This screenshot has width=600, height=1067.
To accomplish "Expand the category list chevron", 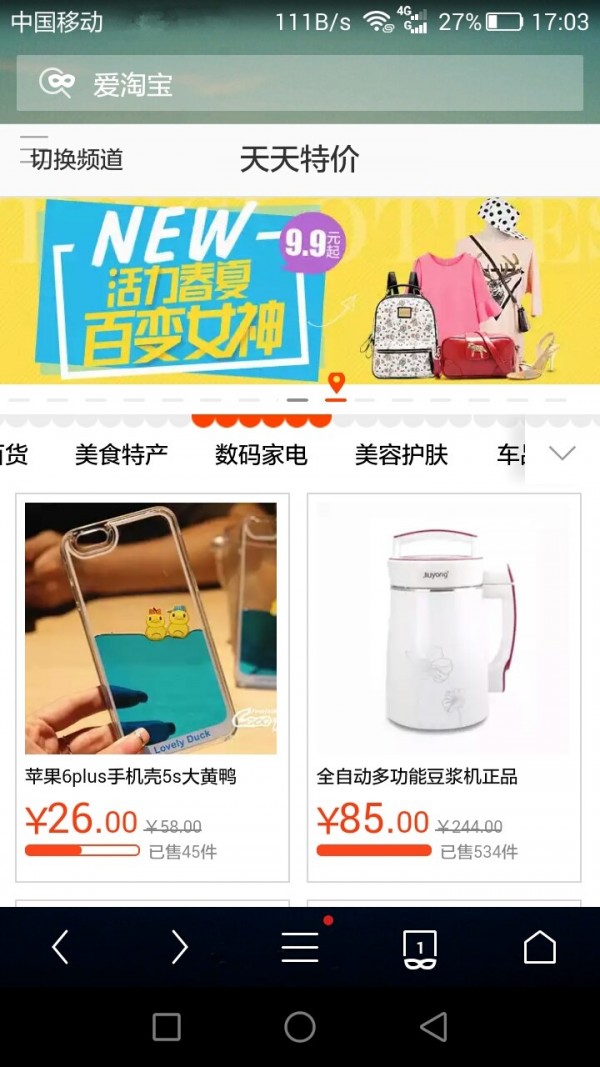I will tap(563, 454).
